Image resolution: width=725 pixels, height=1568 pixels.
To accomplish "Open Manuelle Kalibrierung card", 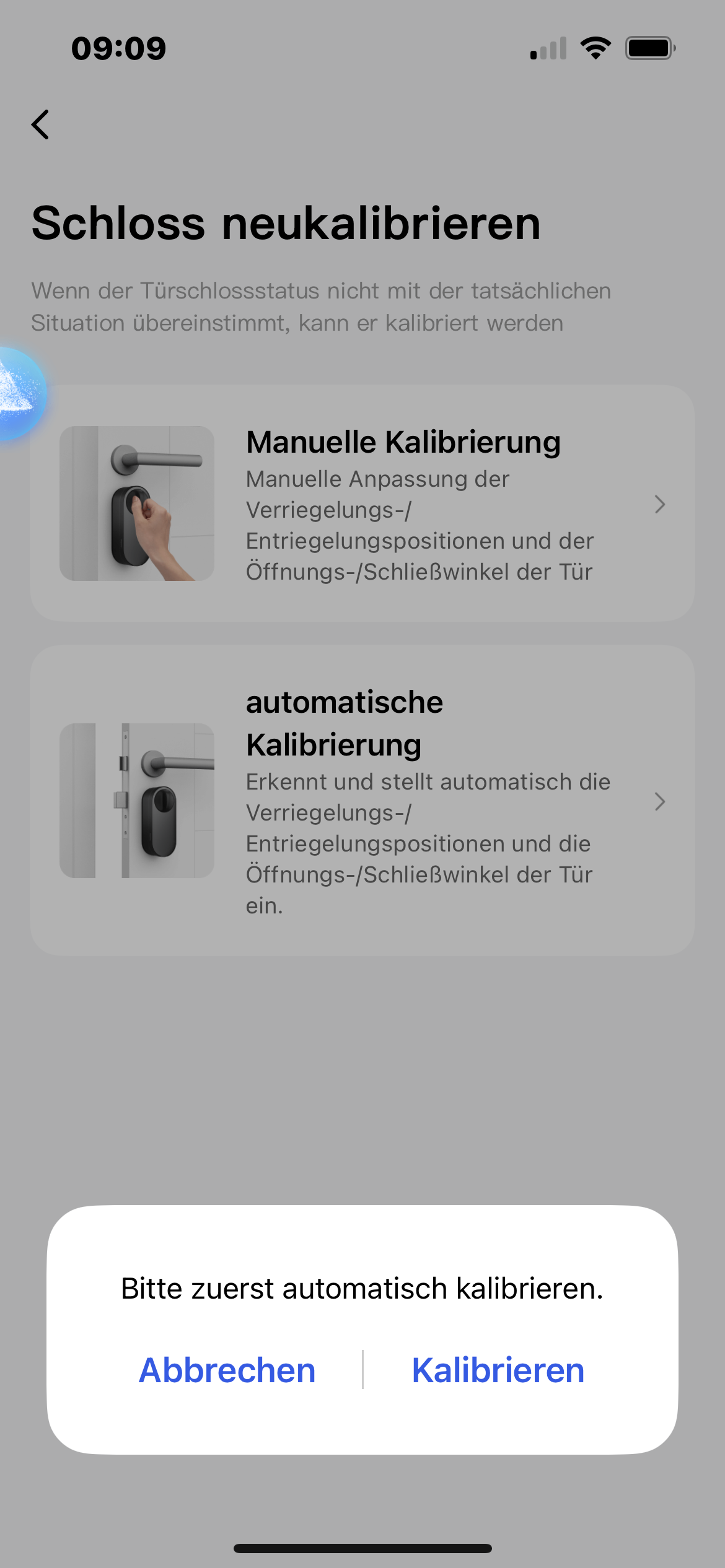I will [362, 503].
